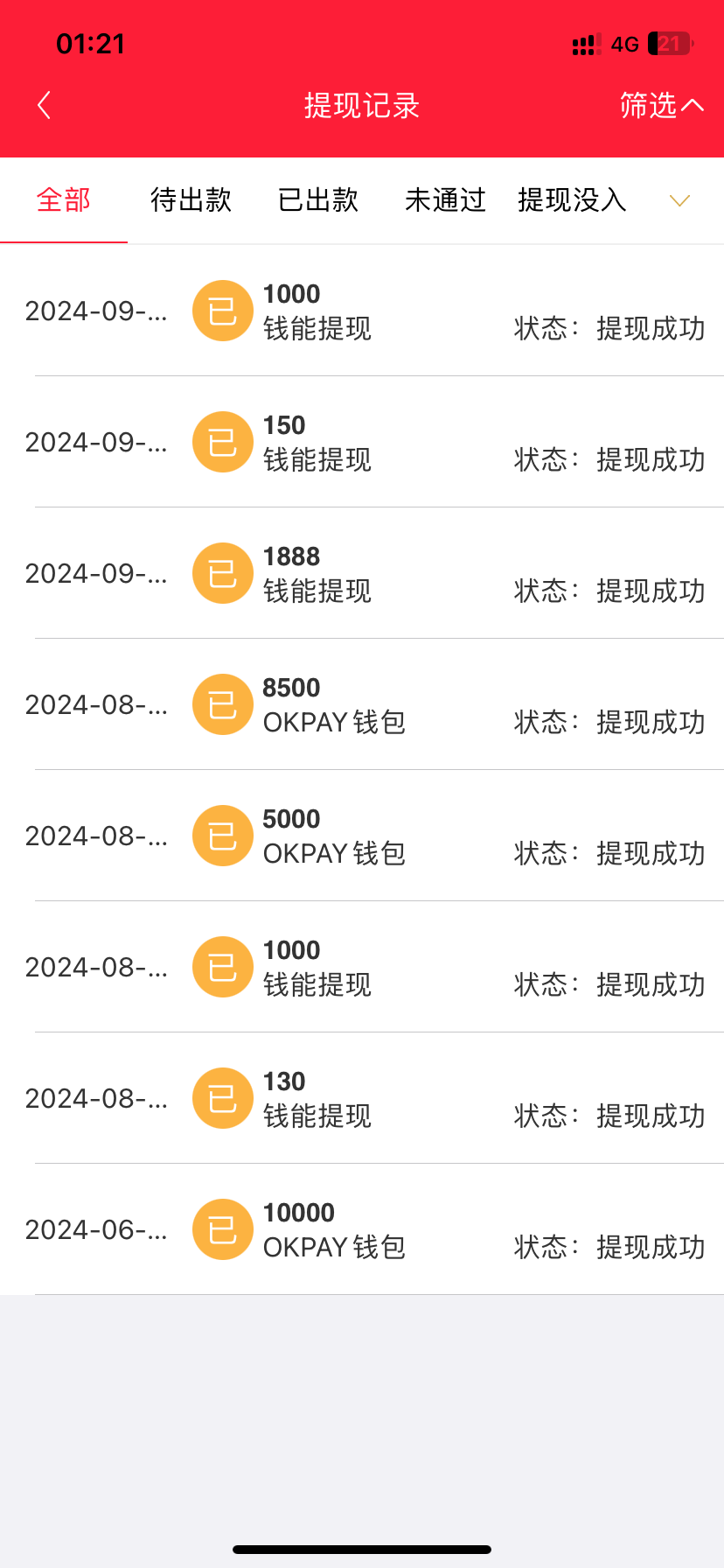
Task: Open the 1888 钱能提现 withdrawal record
Action: 362,573
